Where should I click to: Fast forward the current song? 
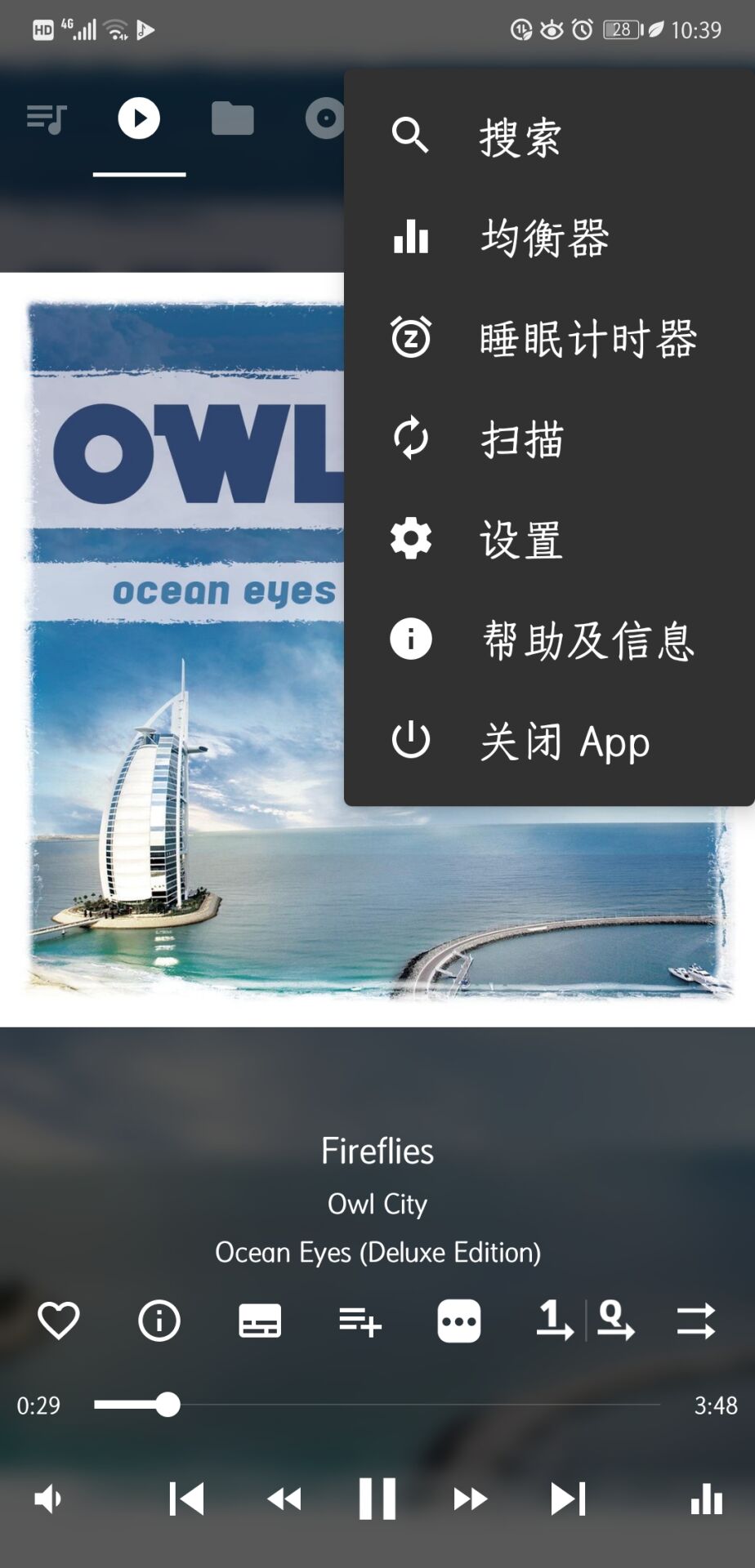(x=471, y=1499)
